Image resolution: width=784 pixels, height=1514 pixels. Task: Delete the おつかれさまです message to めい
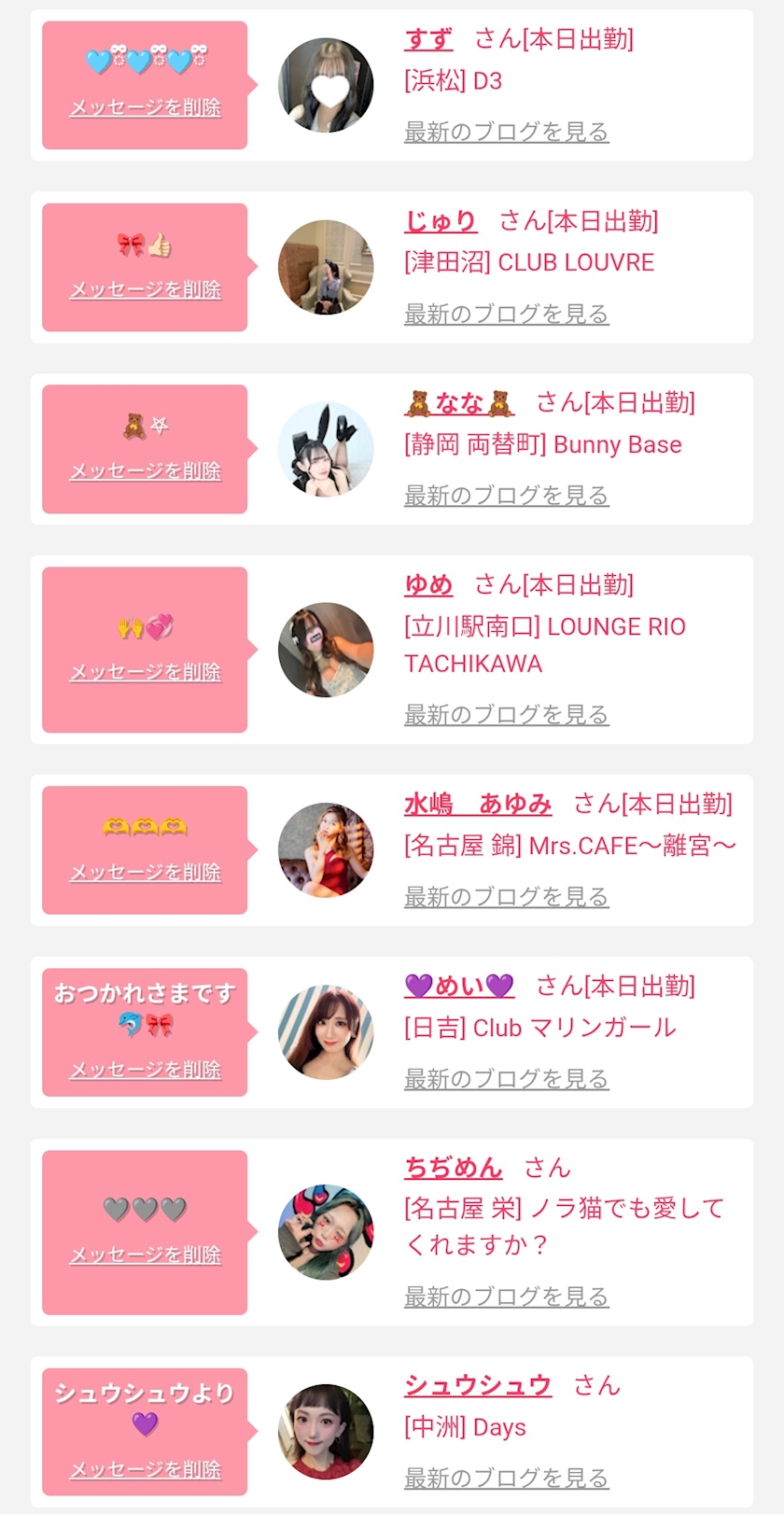tap(146, 1070)
